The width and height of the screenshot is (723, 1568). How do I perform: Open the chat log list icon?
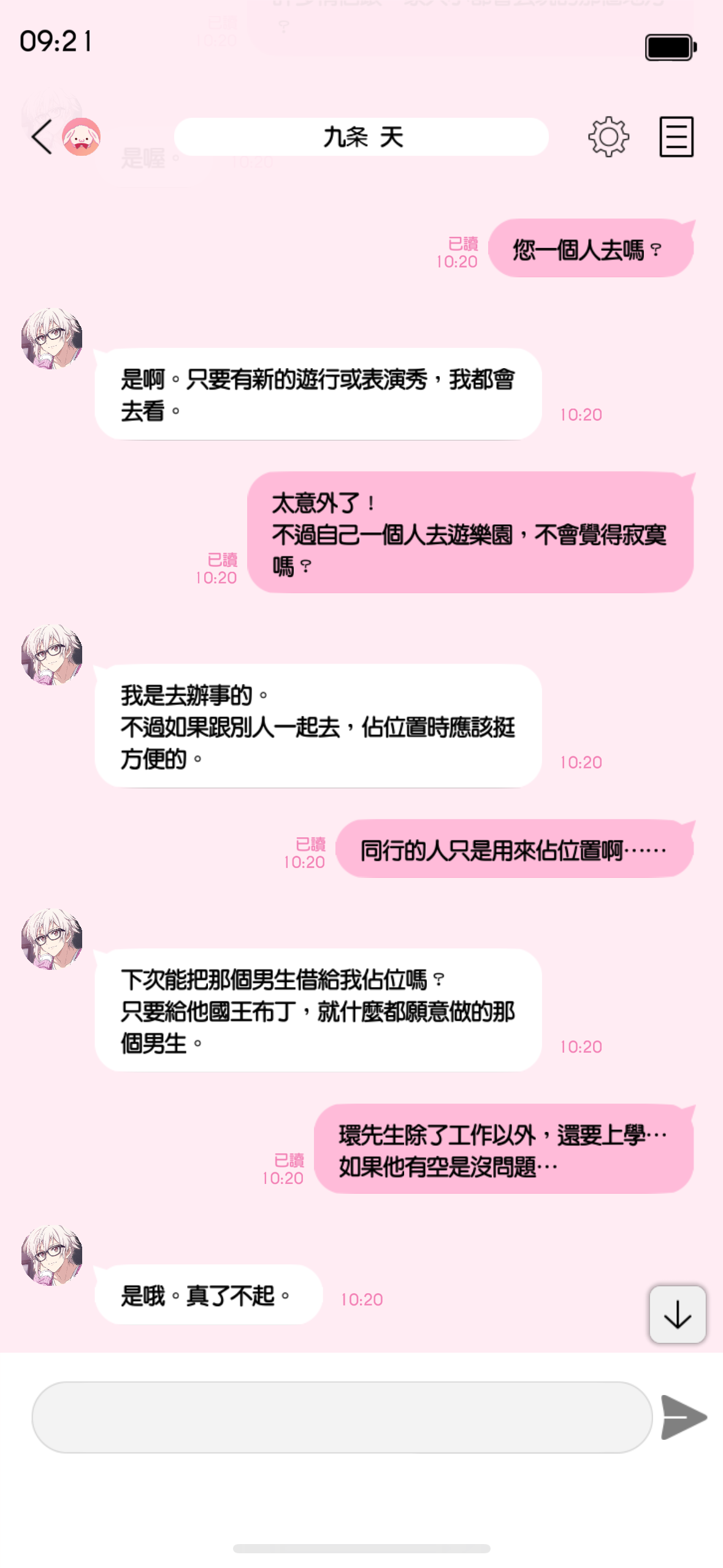pyautogui.click(x=676, y=137)
